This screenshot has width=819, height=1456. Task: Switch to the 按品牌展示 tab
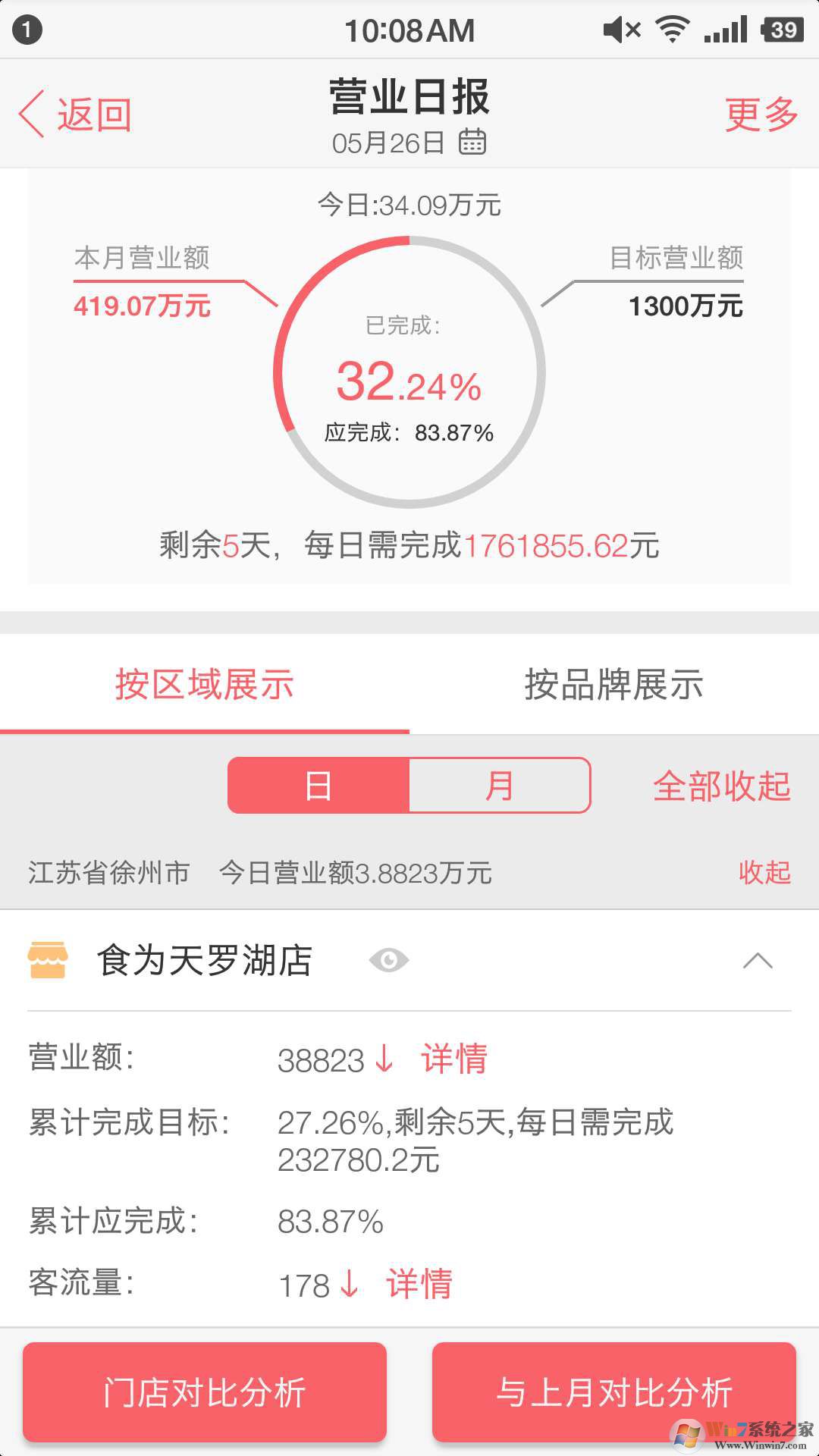(x=614, y=685)
